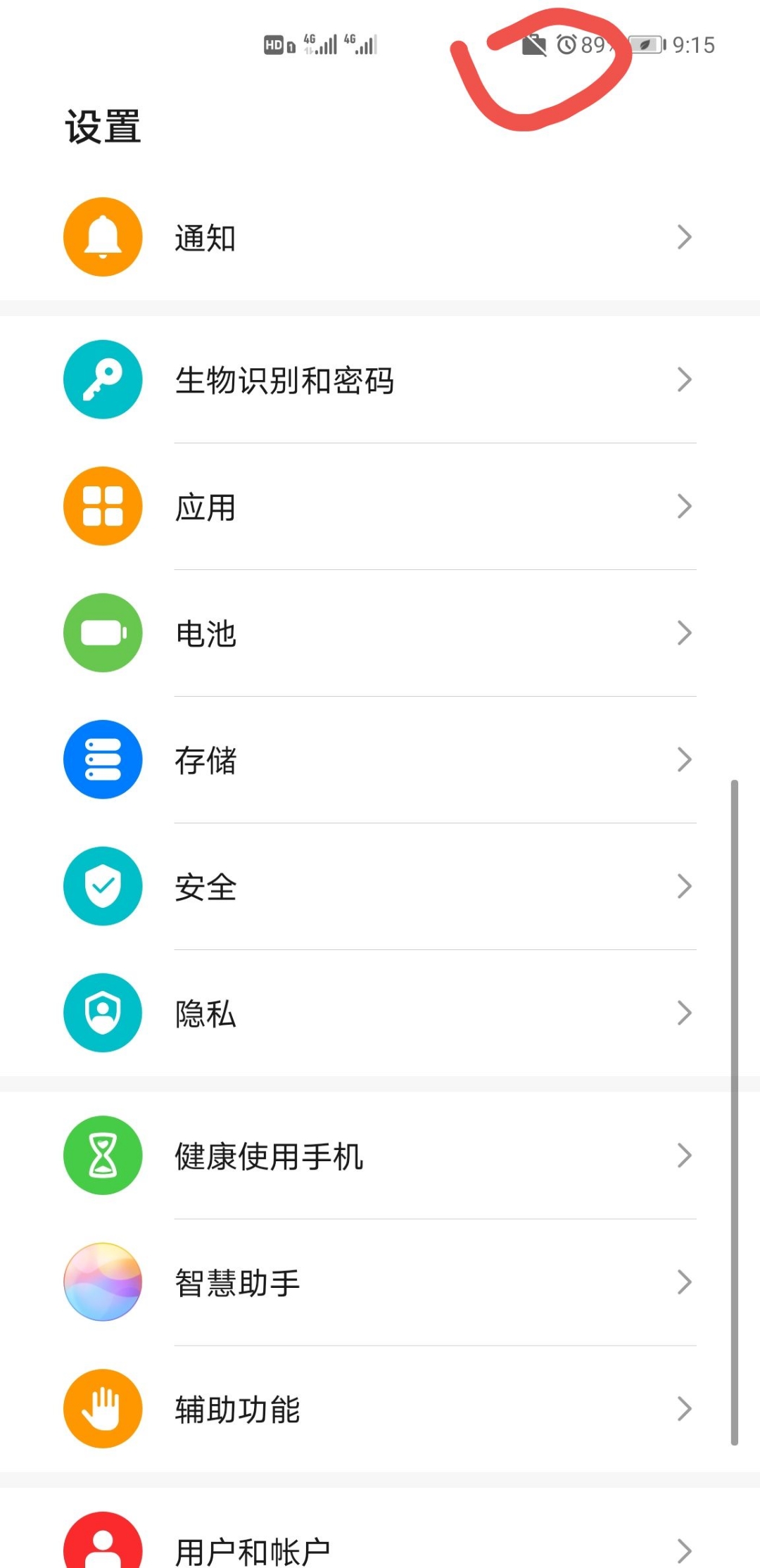This screenshot has height=1568, width=760.
Task: Tap the alarm clock status bar icon
Action: click(x=567, y=45)
